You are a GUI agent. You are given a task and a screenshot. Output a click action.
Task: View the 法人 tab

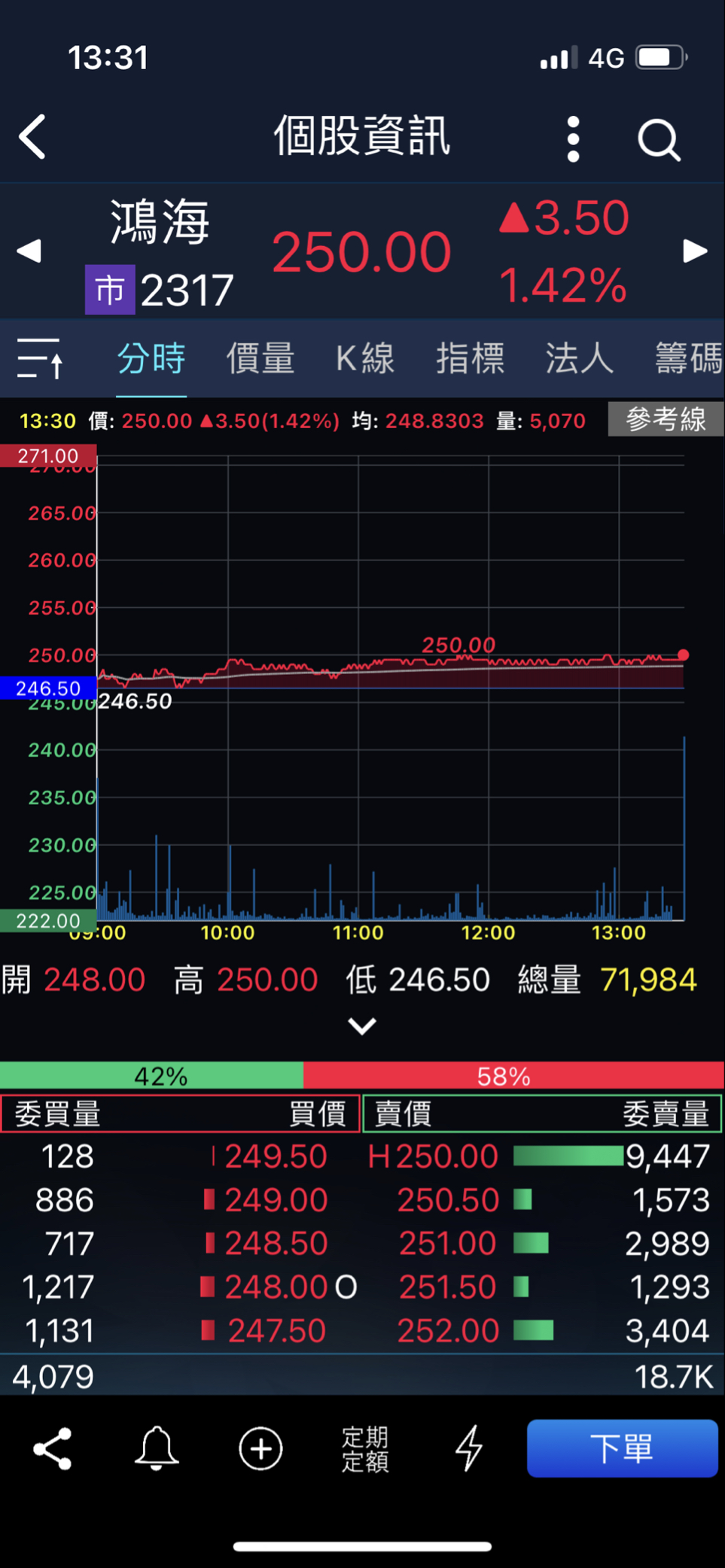(x=579, y=358)
